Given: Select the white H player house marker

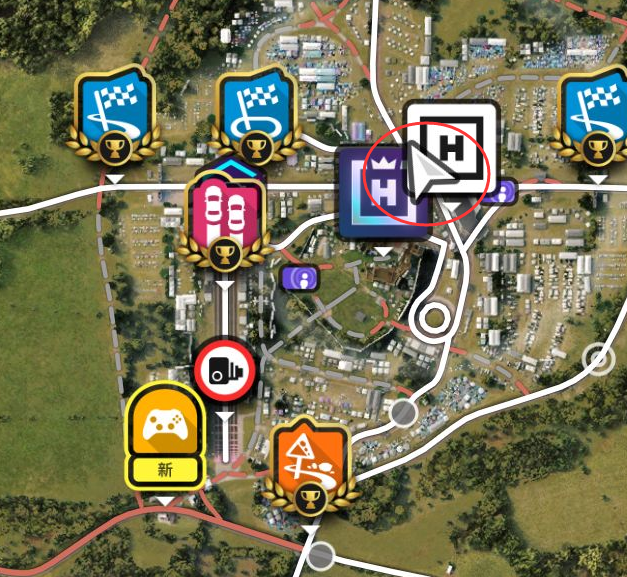Looking at the screenshot, I should click(454, 147).
